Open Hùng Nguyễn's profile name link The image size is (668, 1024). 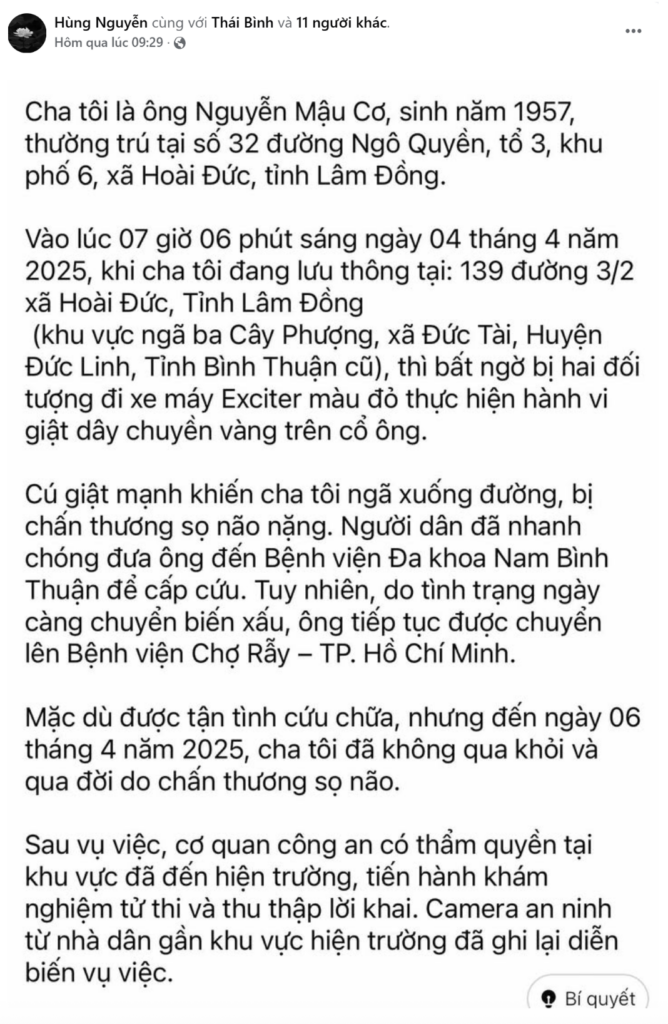pyautogui.click(x=97, y=22)
